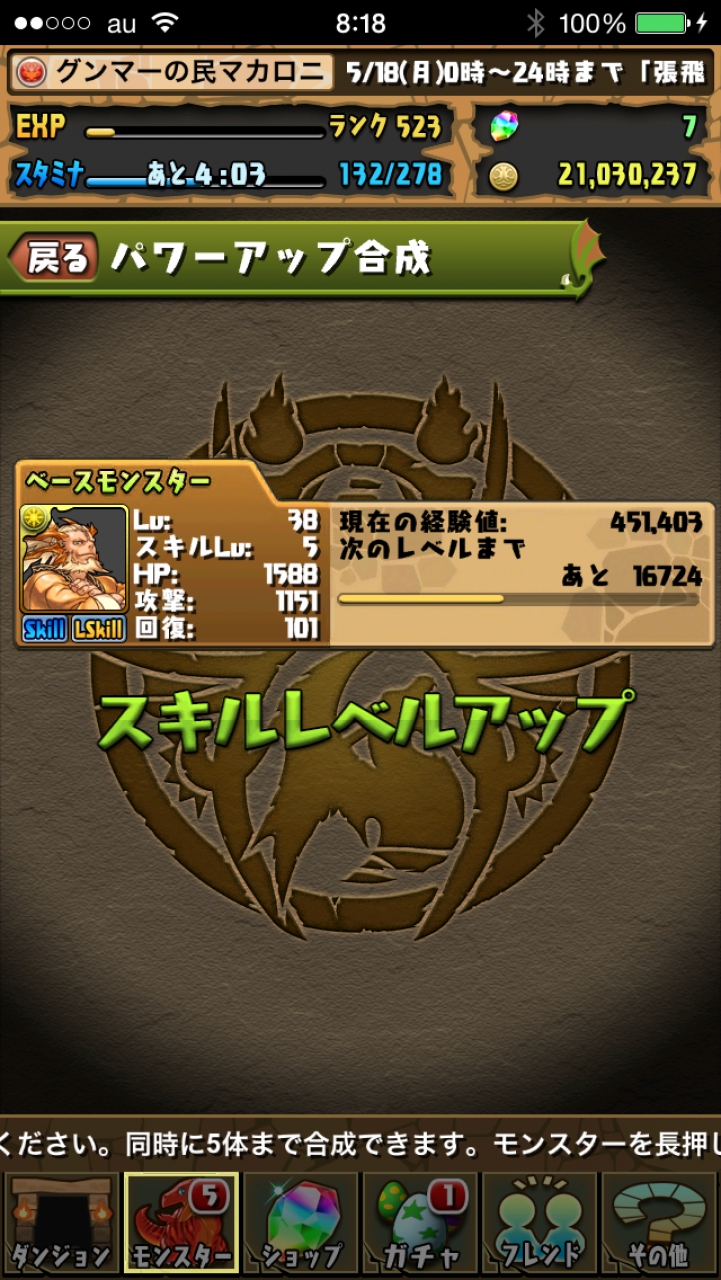
Task: Select the base monster portrait
Action: pyautogui.click(x=74, y=560)
